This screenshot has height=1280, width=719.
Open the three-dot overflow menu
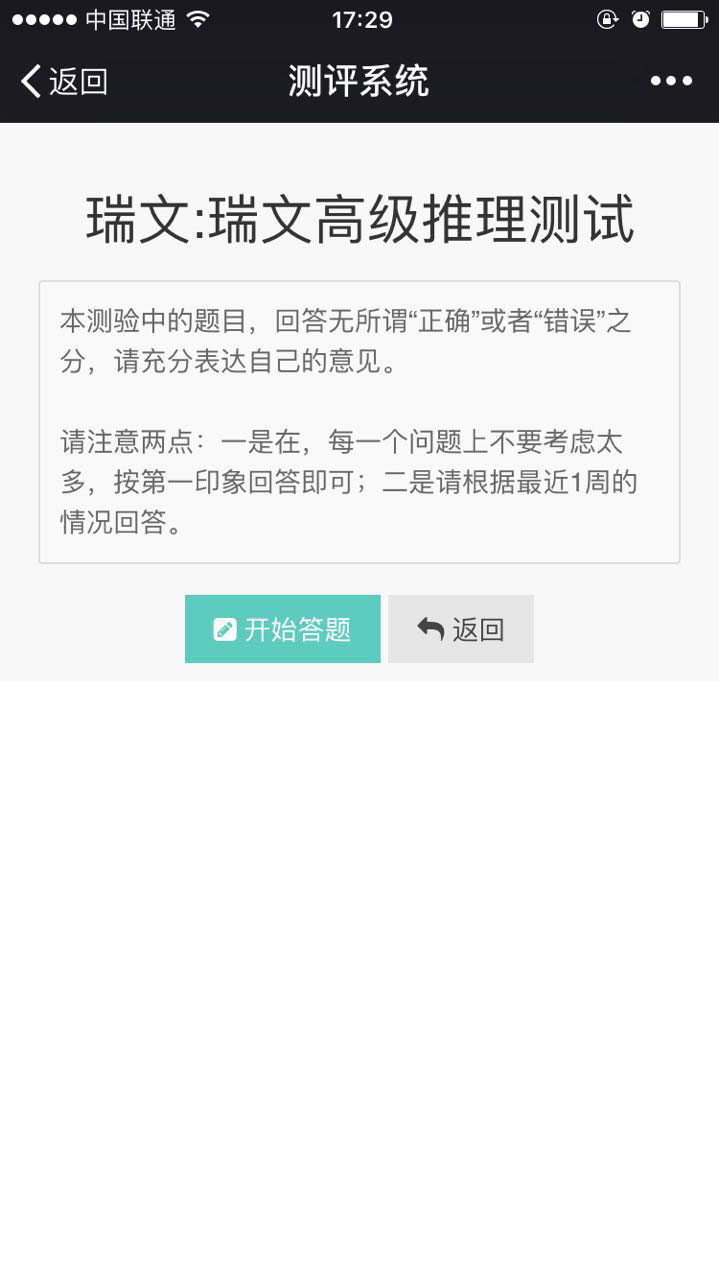(x=671, y=81)
